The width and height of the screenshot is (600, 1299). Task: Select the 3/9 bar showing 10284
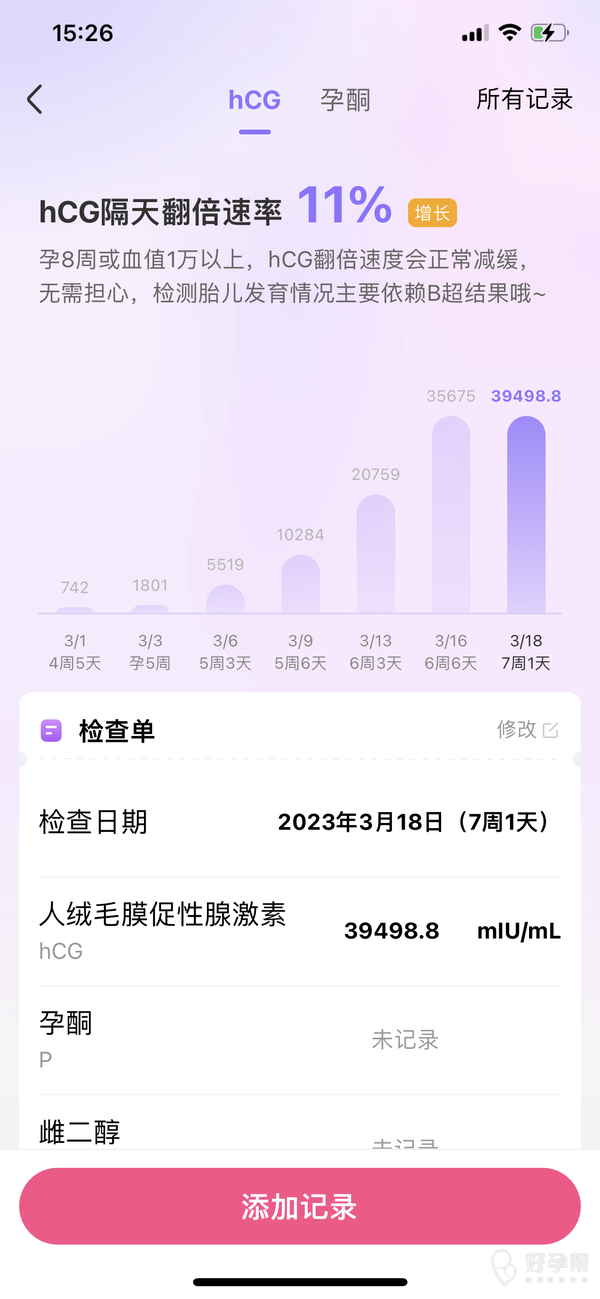(301, 584)
